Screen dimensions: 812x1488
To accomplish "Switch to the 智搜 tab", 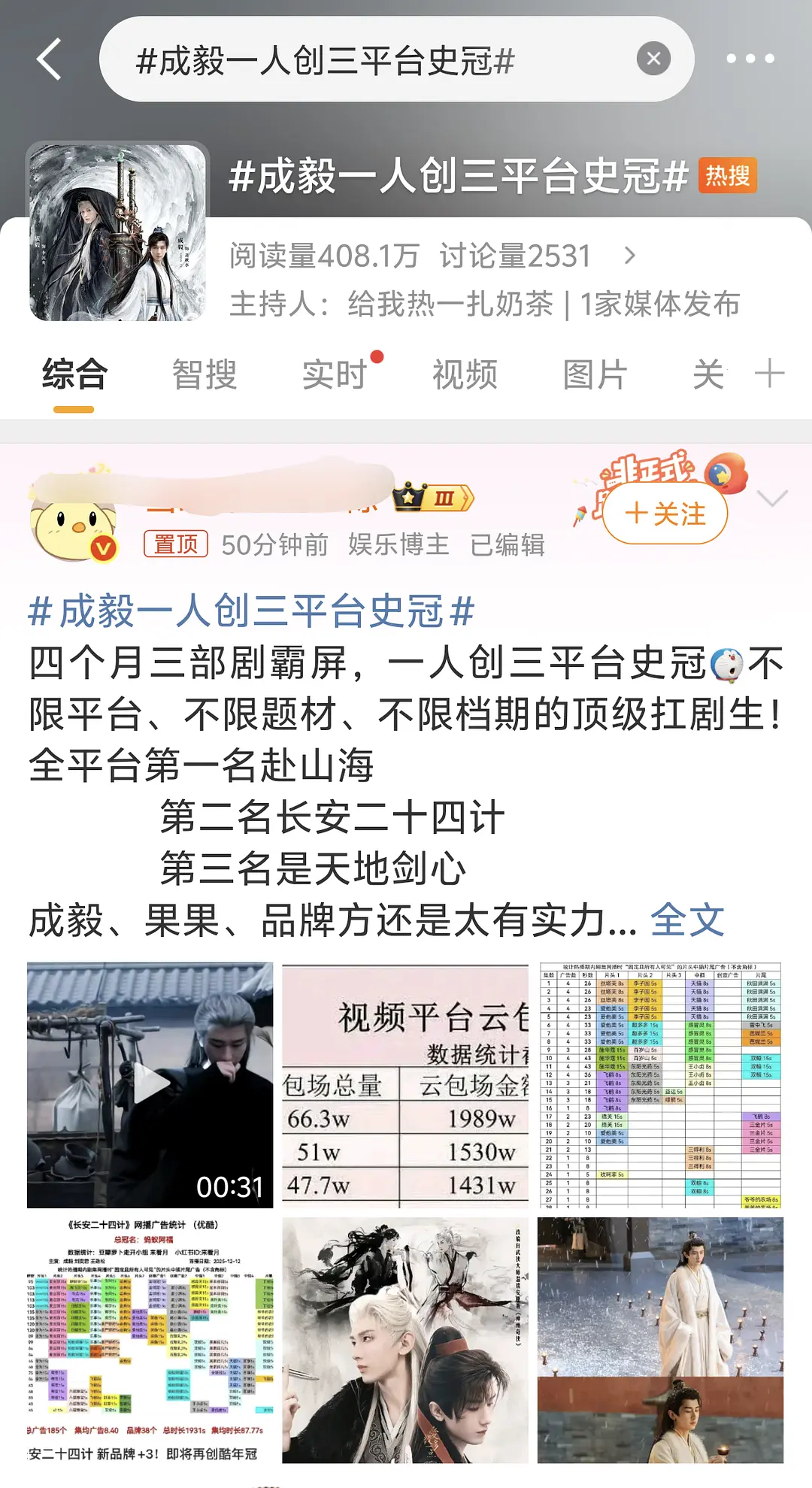I will [204, 374].
